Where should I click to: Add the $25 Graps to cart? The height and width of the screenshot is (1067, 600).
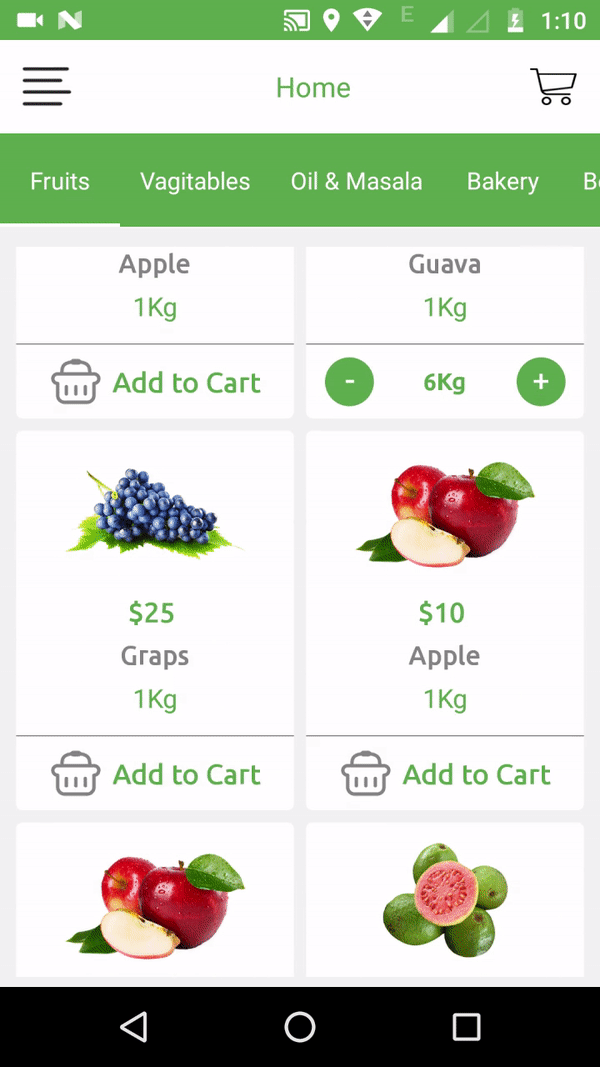155,774
